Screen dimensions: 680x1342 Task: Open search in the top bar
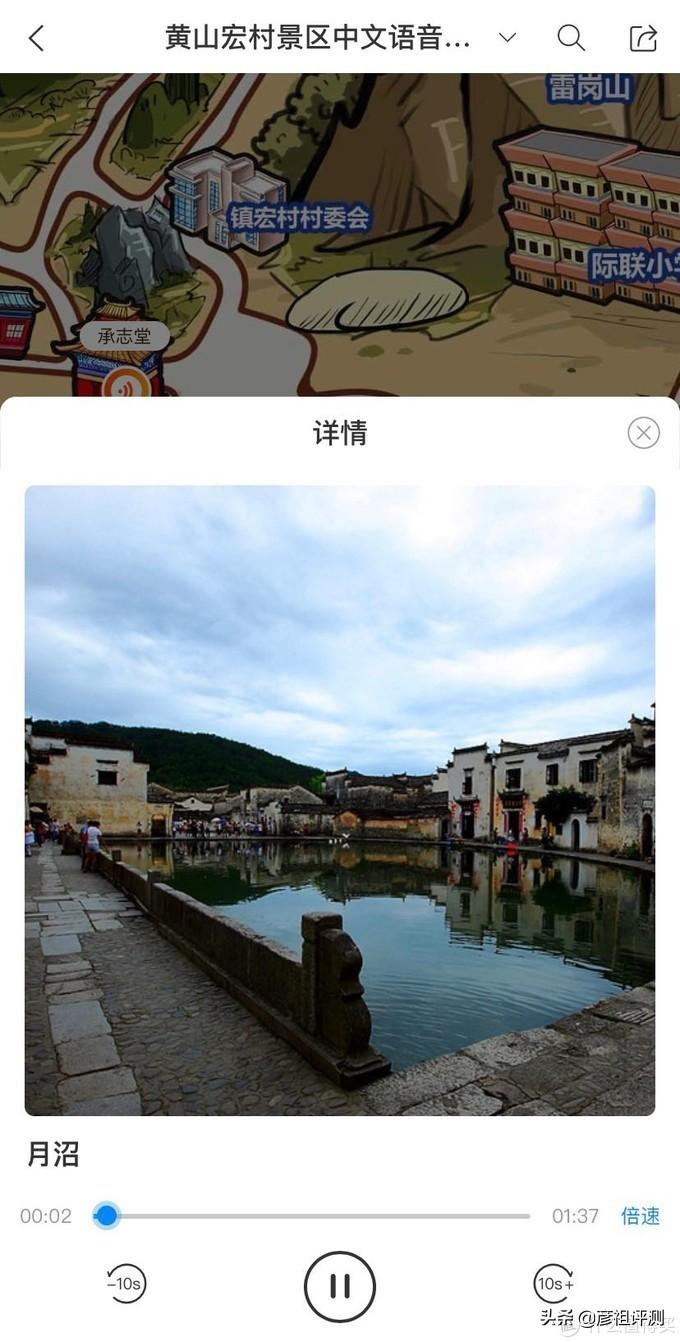coord(571,38)
